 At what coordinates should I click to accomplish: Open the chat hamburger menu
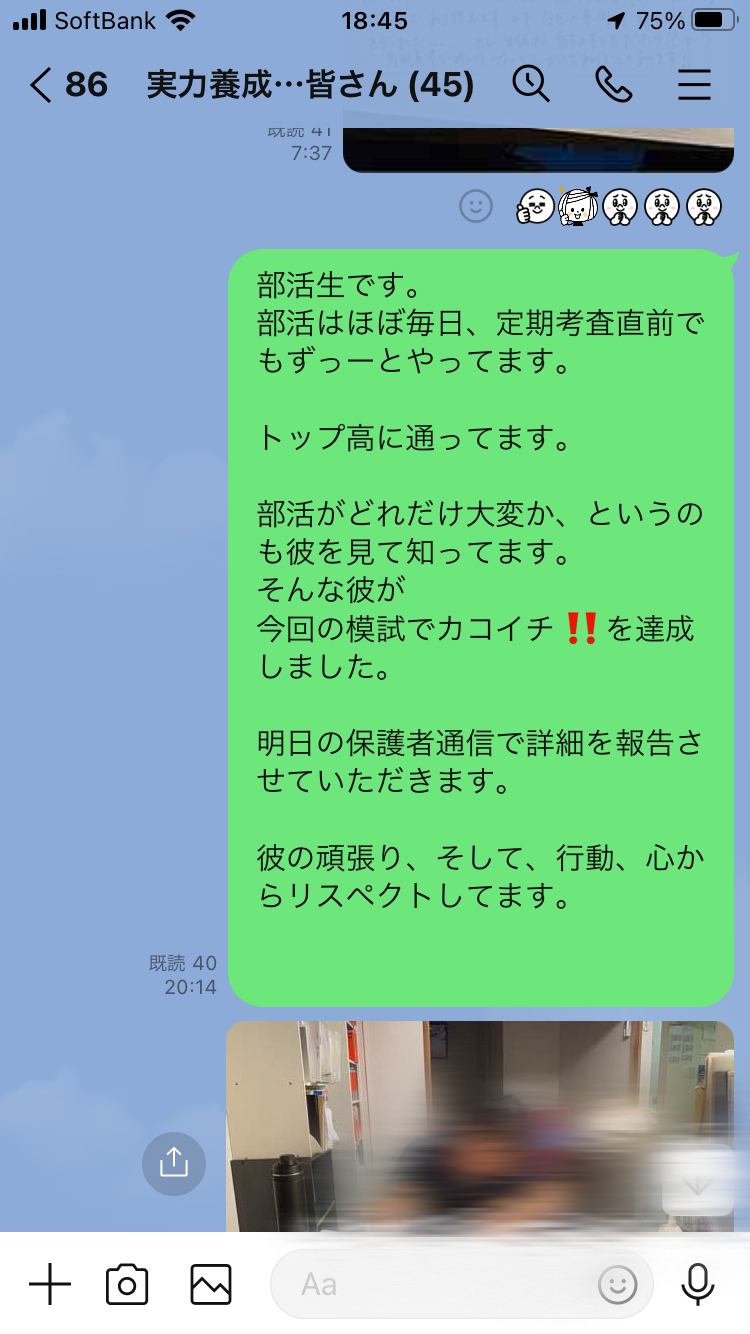(694, 85)
